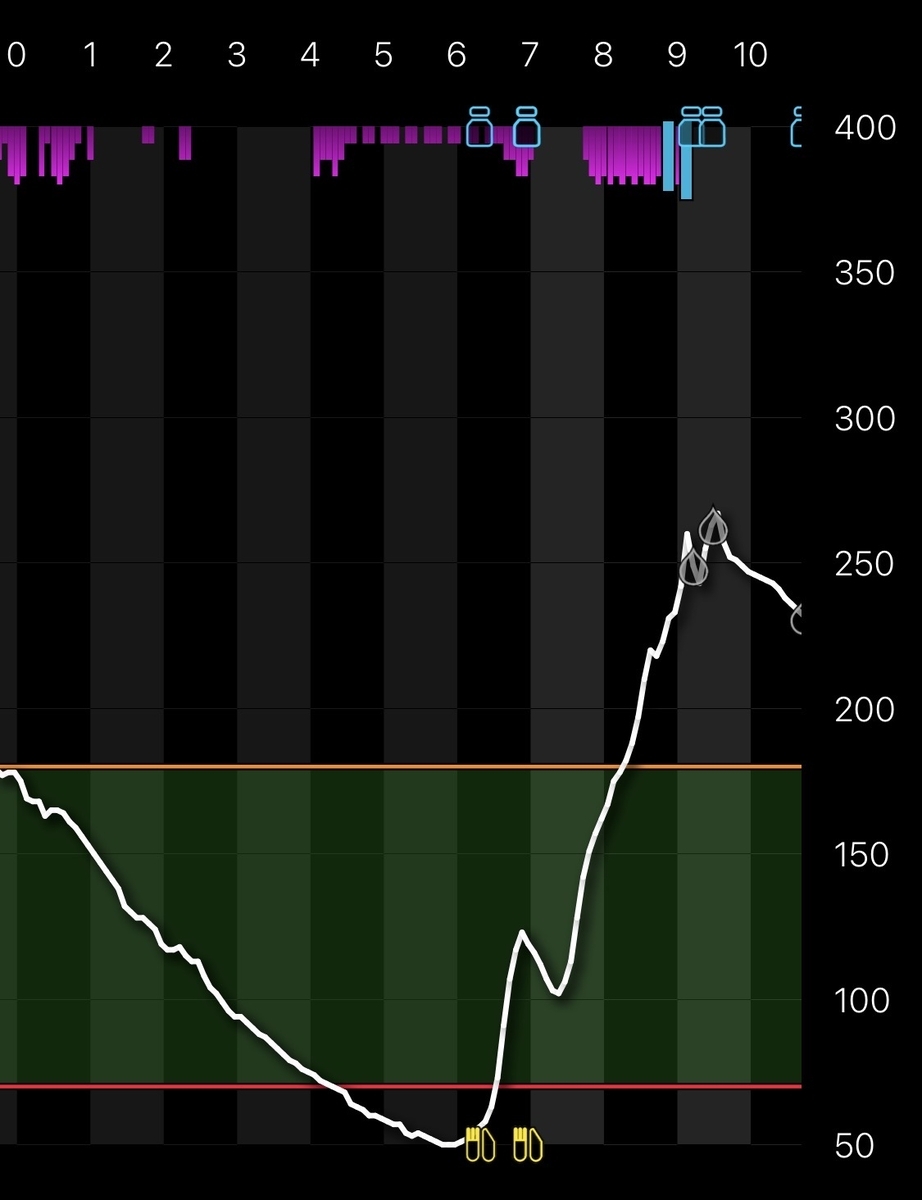Open the insulin vial marker just before hour 7
The width and height of the screenshot is (922, 1200).
526,127
